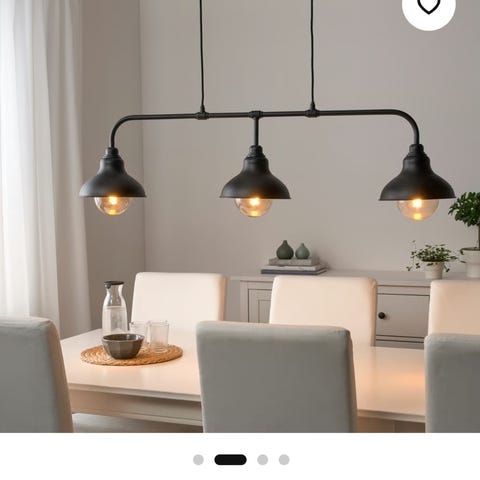The width and height of the screenshot is (480, 480).
Task: Go to the last image indicator dot
Action: [x=284, y=460]
